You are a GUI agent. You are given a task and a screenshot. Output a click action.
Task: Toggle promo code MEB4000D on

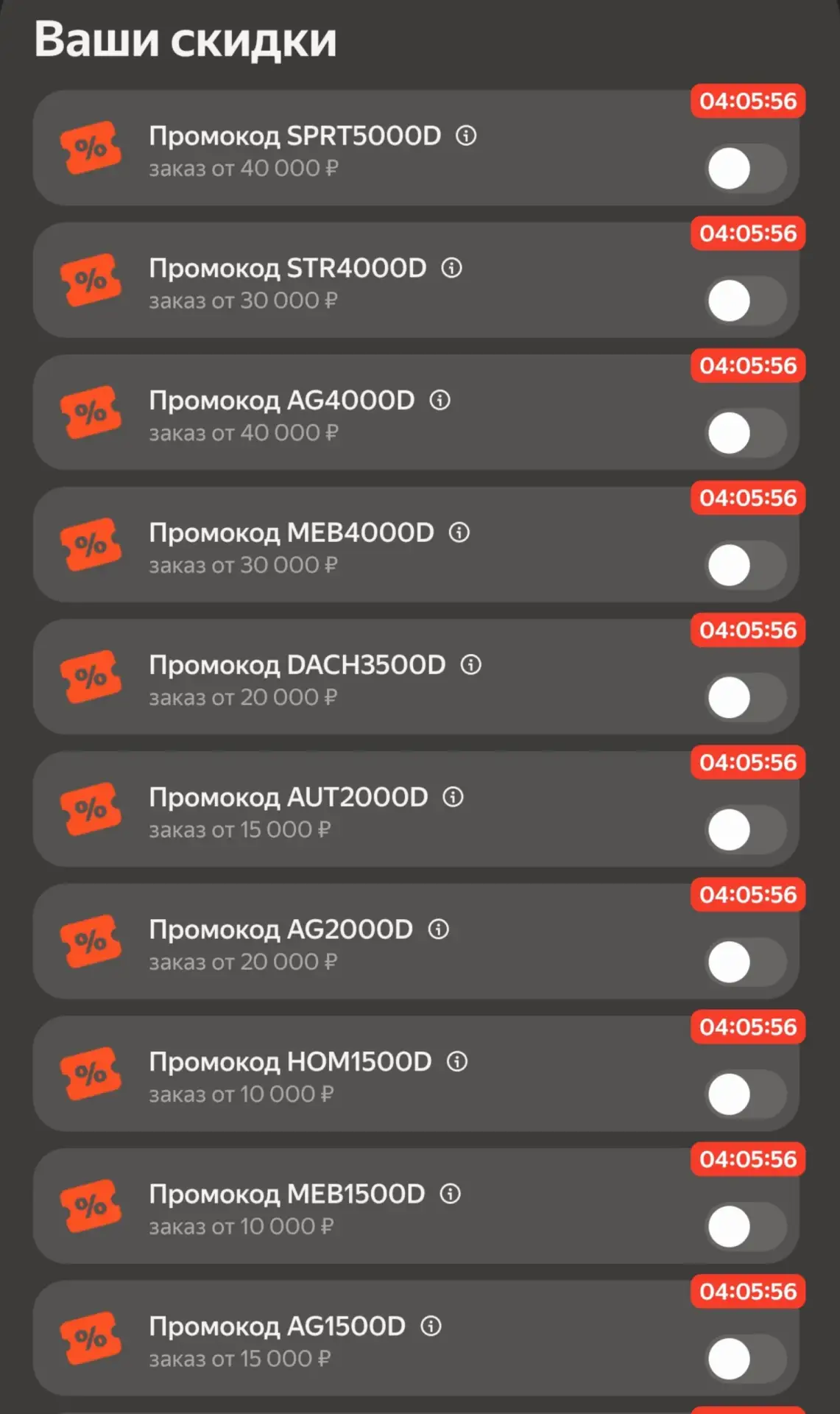[x=746, y=565]
